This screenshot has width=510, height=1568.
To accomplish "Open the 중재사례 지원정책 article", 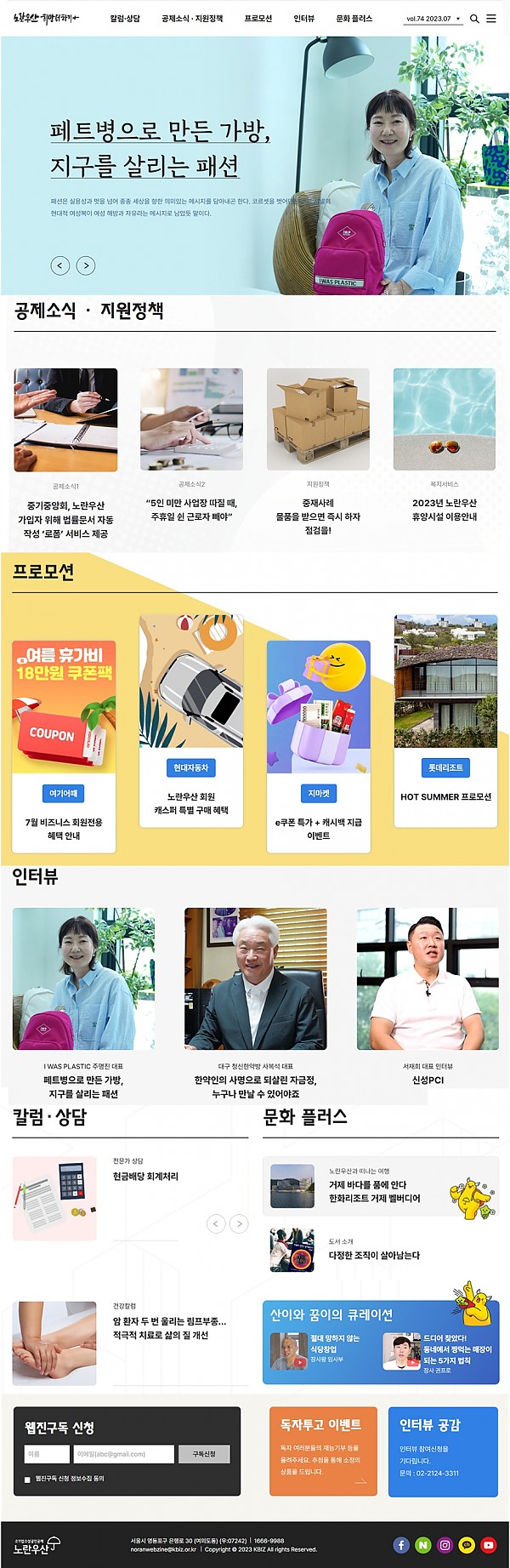I will click(318, 516).
